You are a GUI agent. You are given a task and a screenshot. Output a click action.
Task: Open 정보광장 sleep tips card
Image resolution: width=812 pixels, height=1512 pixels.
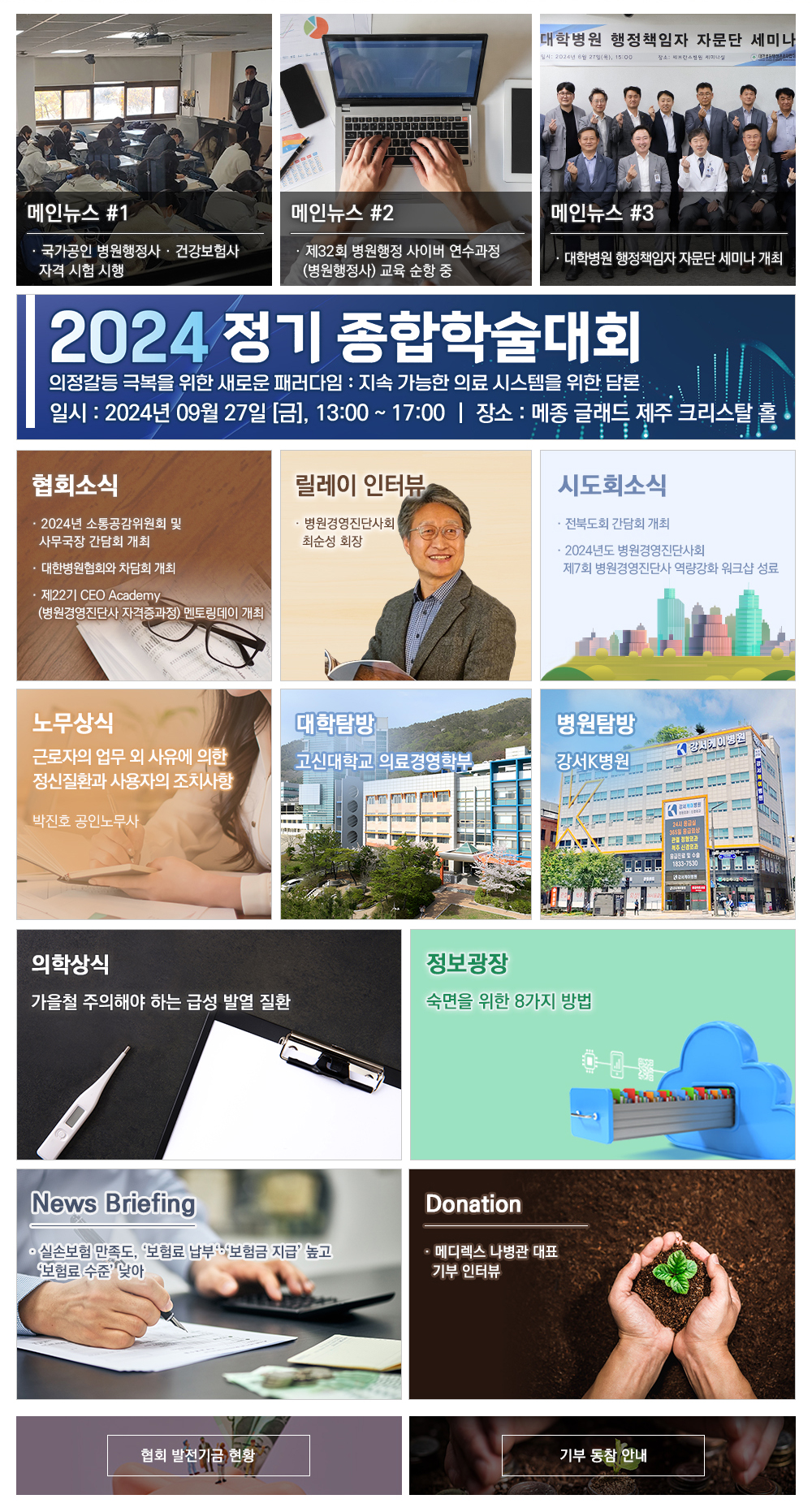(x=602, y=1044)
